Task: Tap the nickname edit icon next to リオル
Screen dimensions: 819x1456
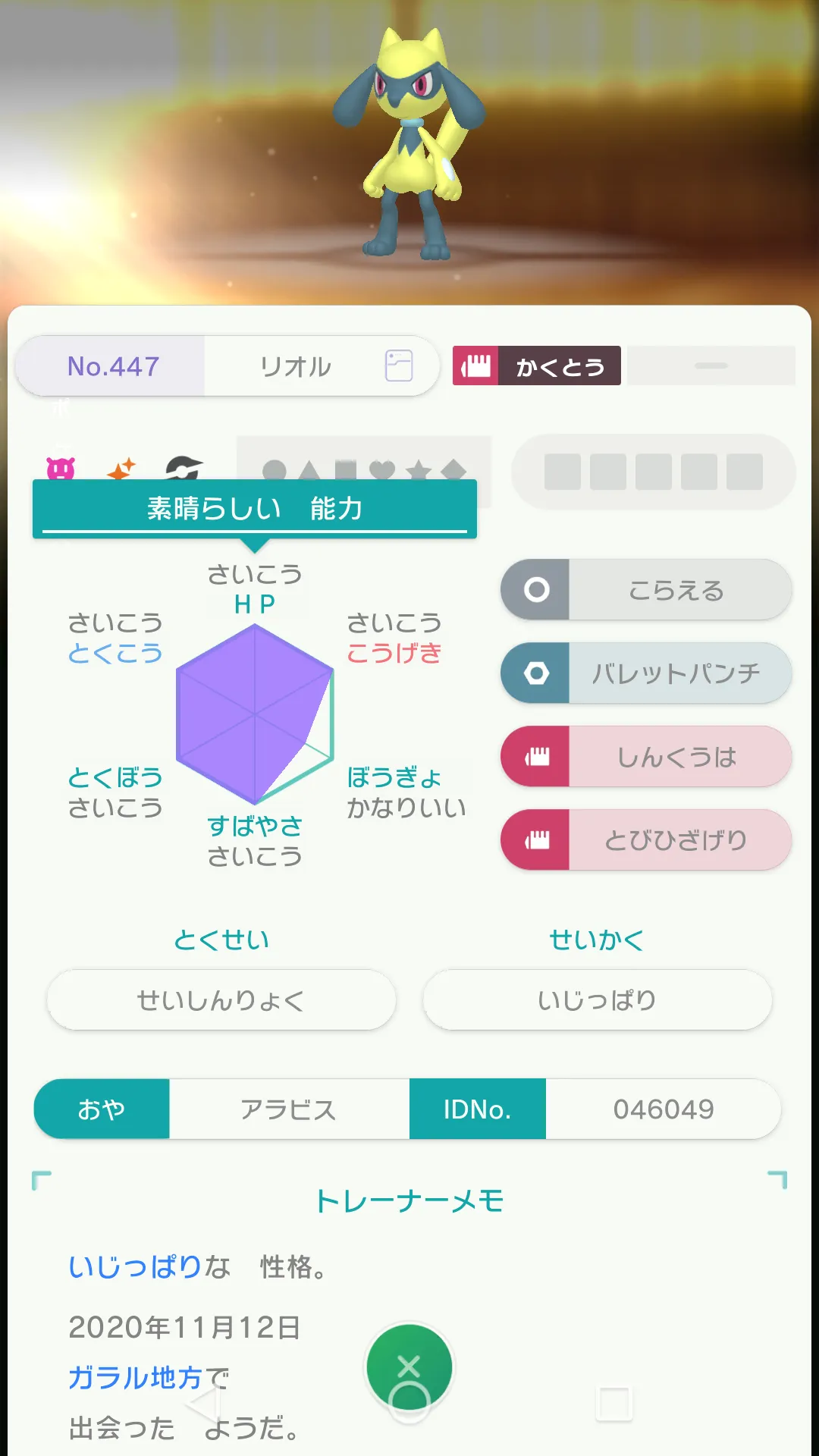Action: (x=399, y=366)
